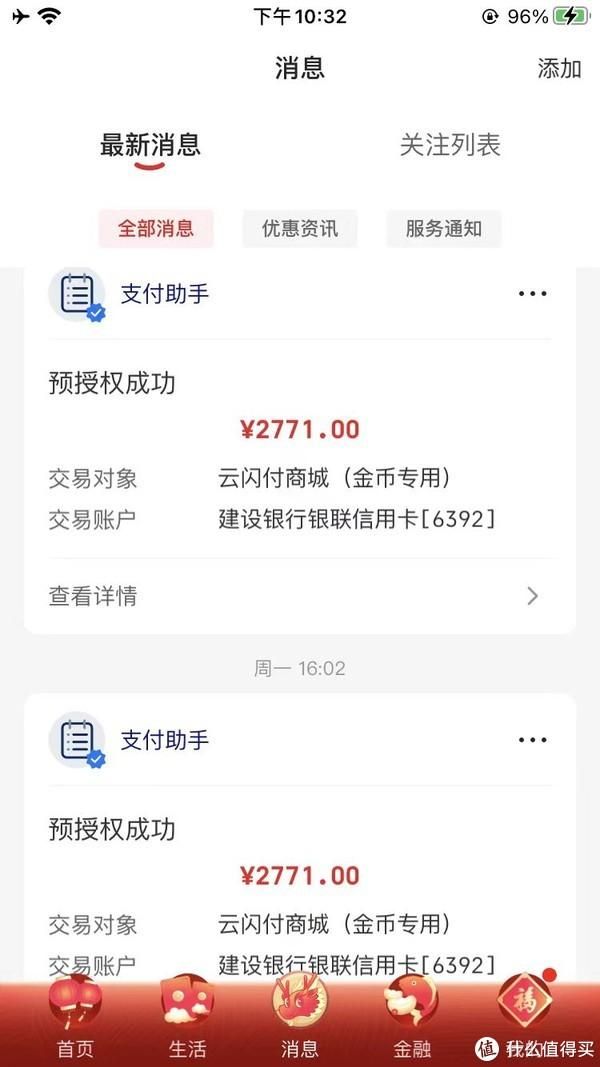Show only 服务通知 messages

[443, 228]
